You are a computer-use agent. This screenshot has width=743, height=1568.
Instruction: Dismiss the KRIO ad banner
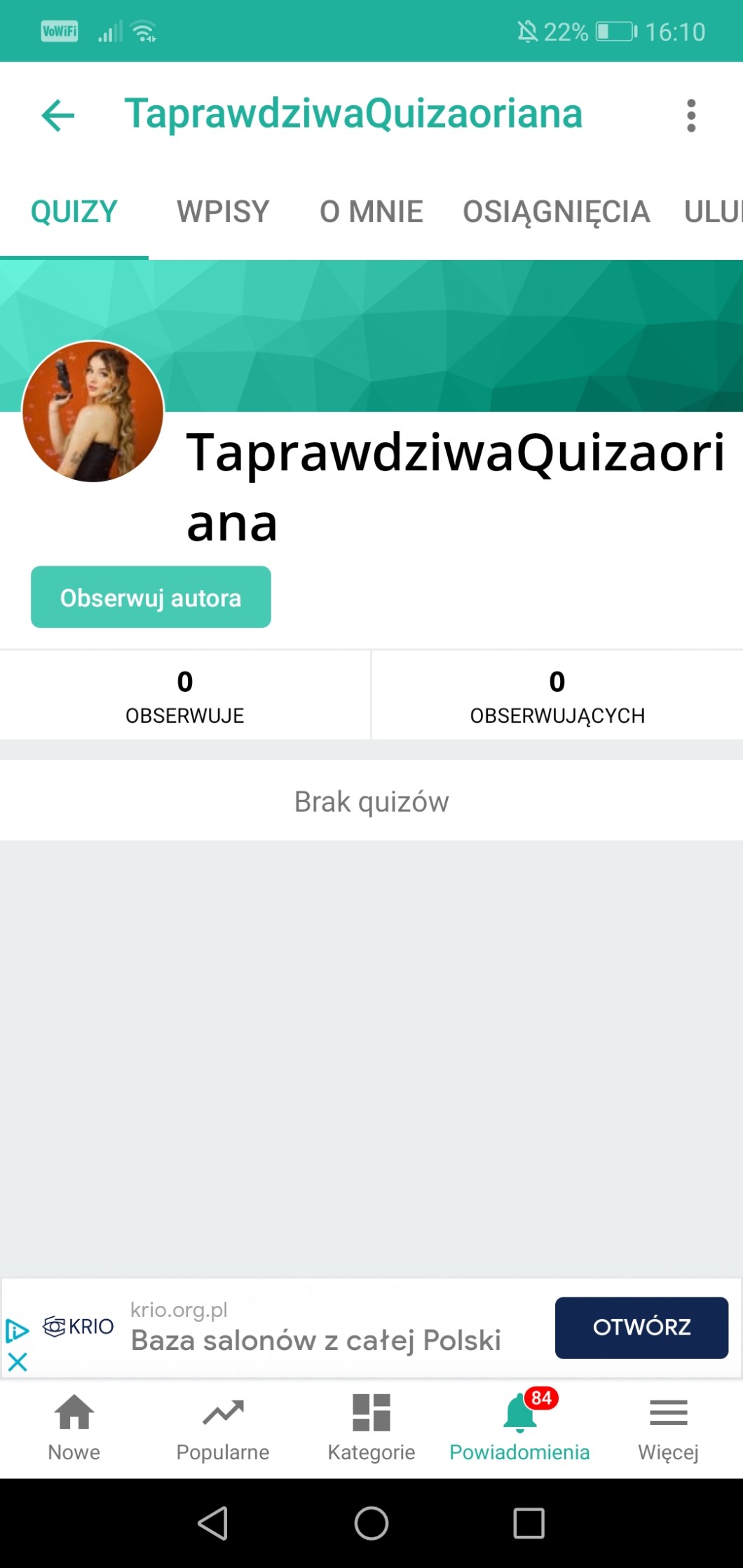point(18,1362)
